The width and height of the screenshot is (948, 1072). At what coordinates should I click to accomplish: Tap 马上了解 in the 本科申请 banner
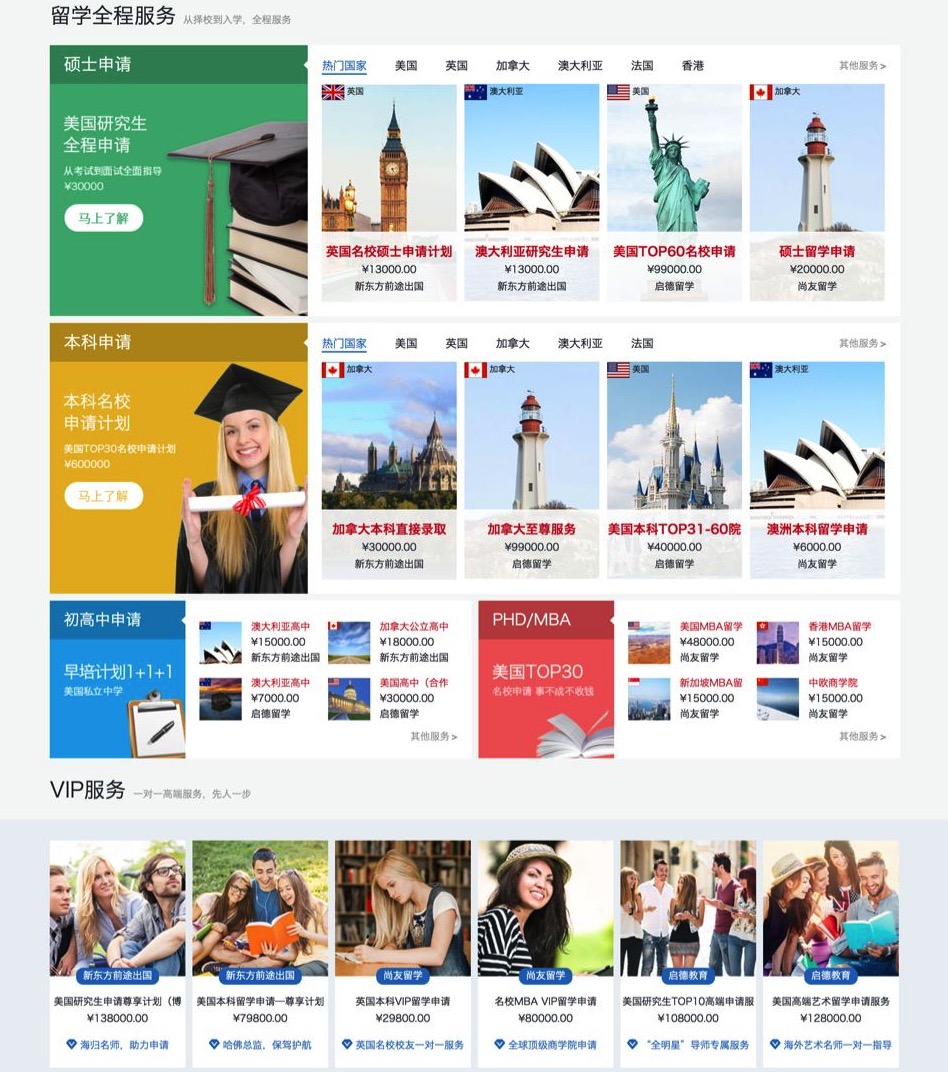104,496
